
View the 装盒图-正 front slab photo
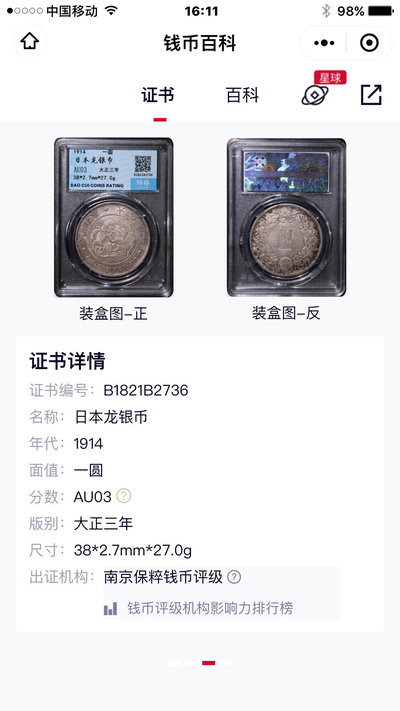[113, 217]
